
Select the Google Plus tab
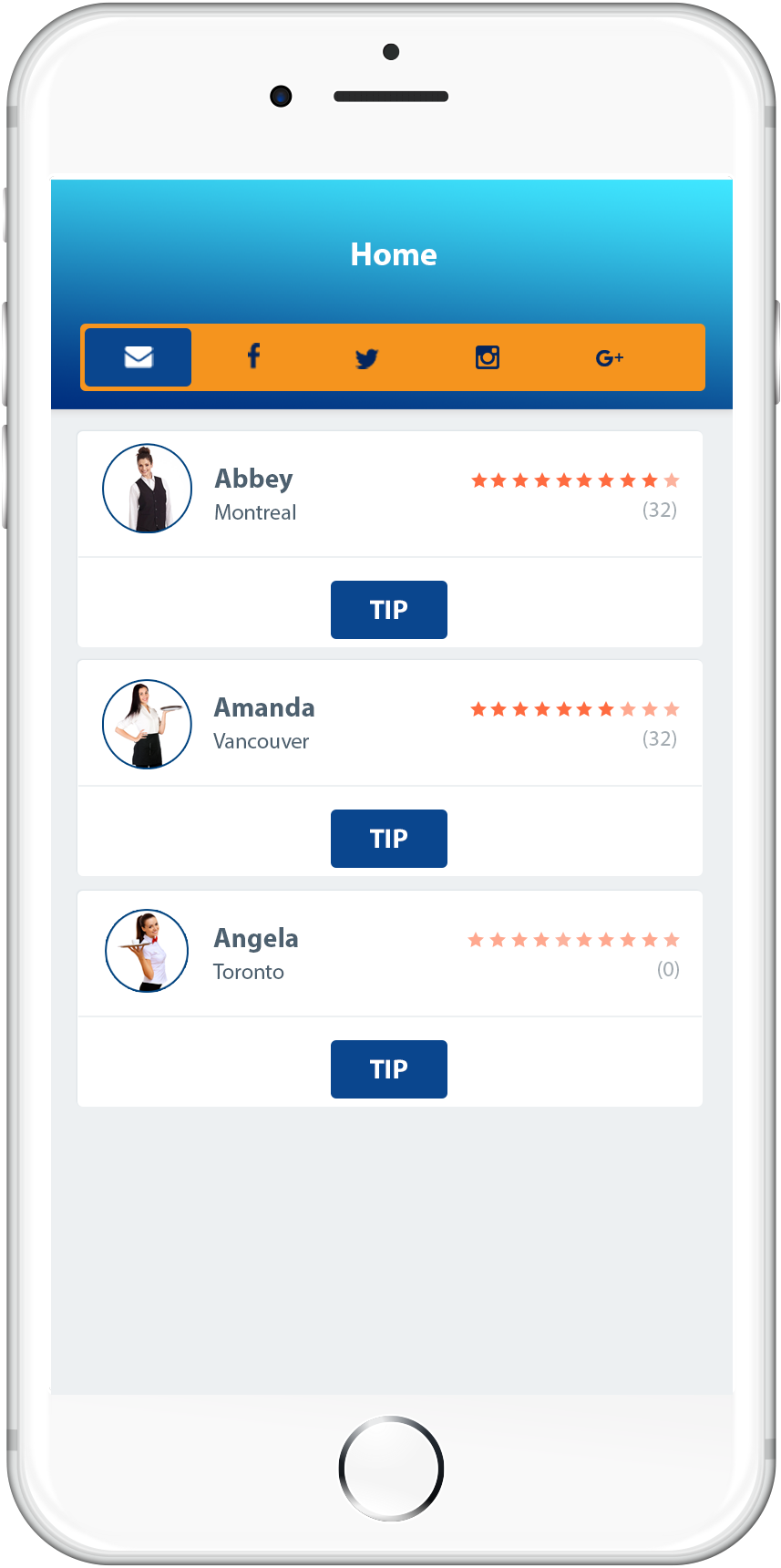point(609,357)
